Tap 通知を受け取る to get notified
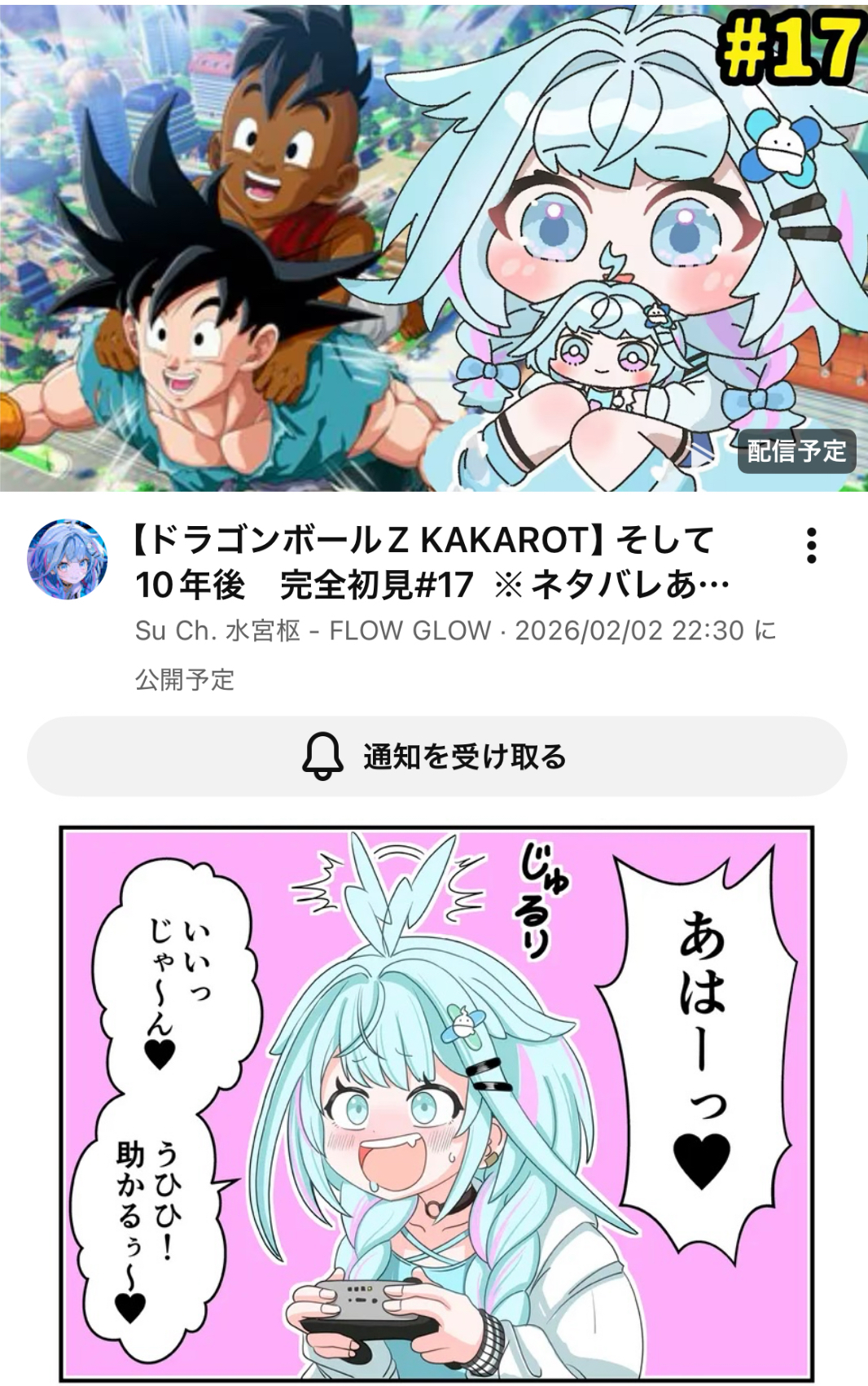 [x=436, y=757]
